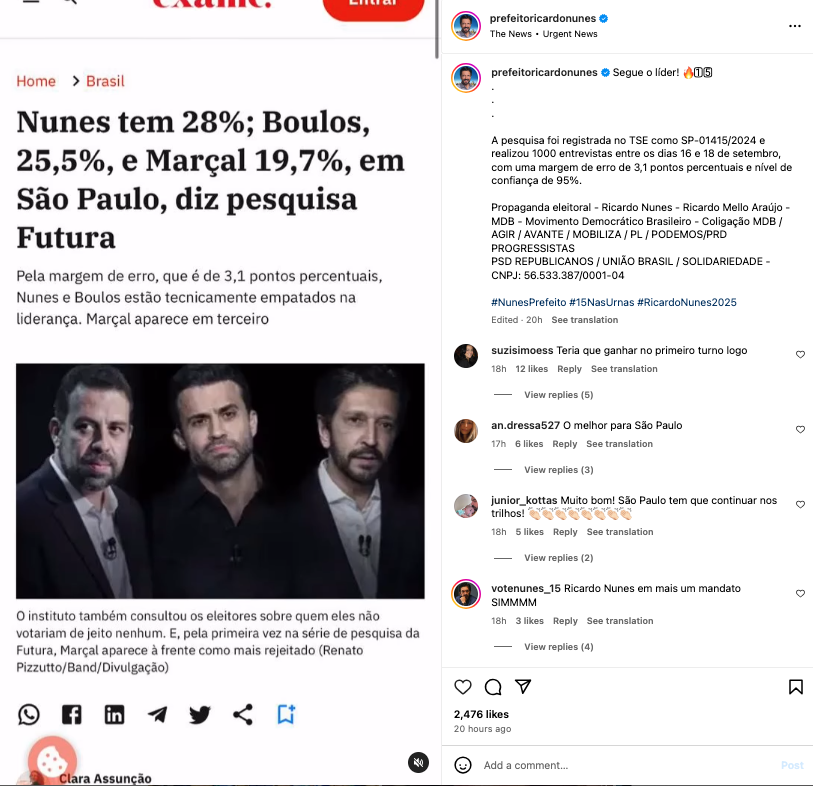Image resolution: width=813 pixels, height=786 pixels.
Task: Expand View replies (4) under votenunes_15
Action: tap(558, 647)
